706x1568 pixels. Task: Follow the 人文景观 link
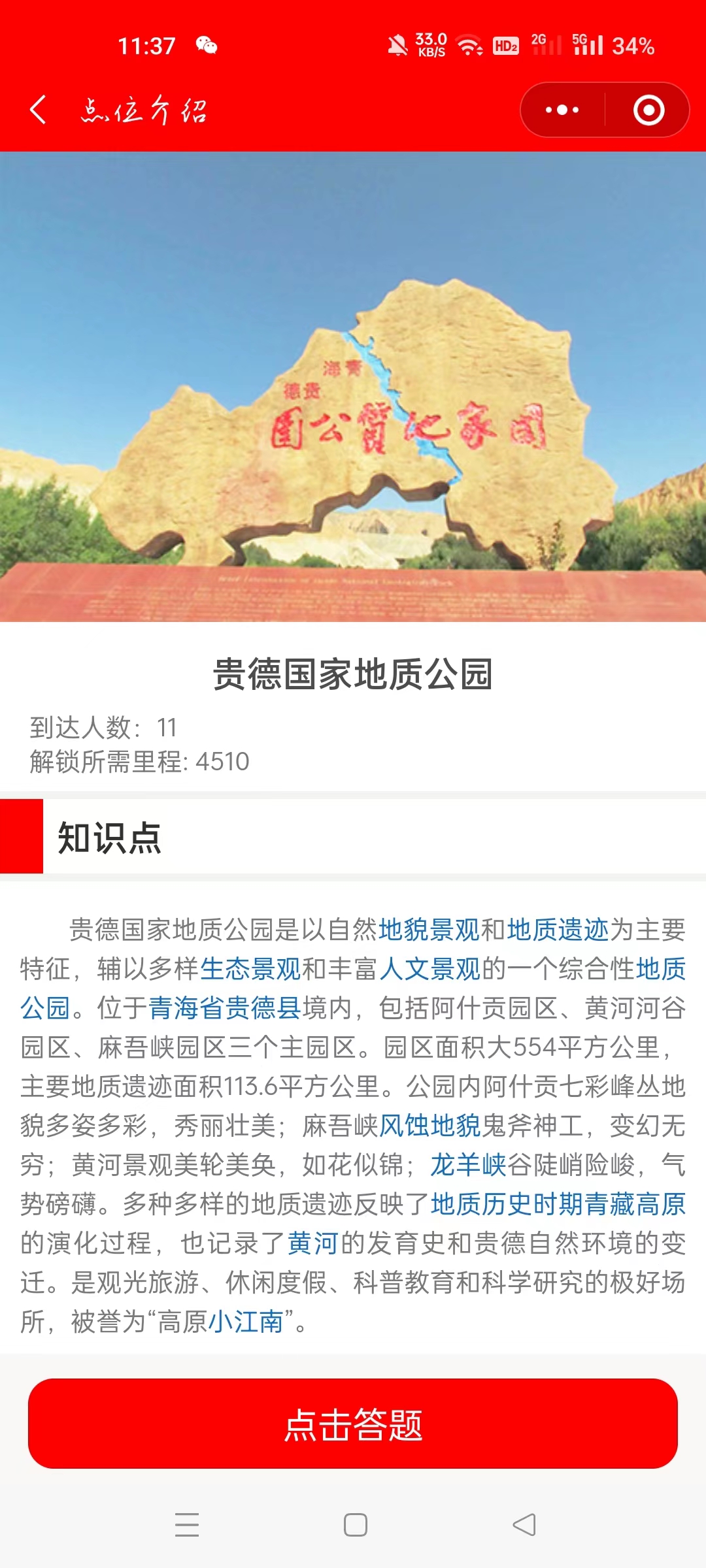(429, 969)
